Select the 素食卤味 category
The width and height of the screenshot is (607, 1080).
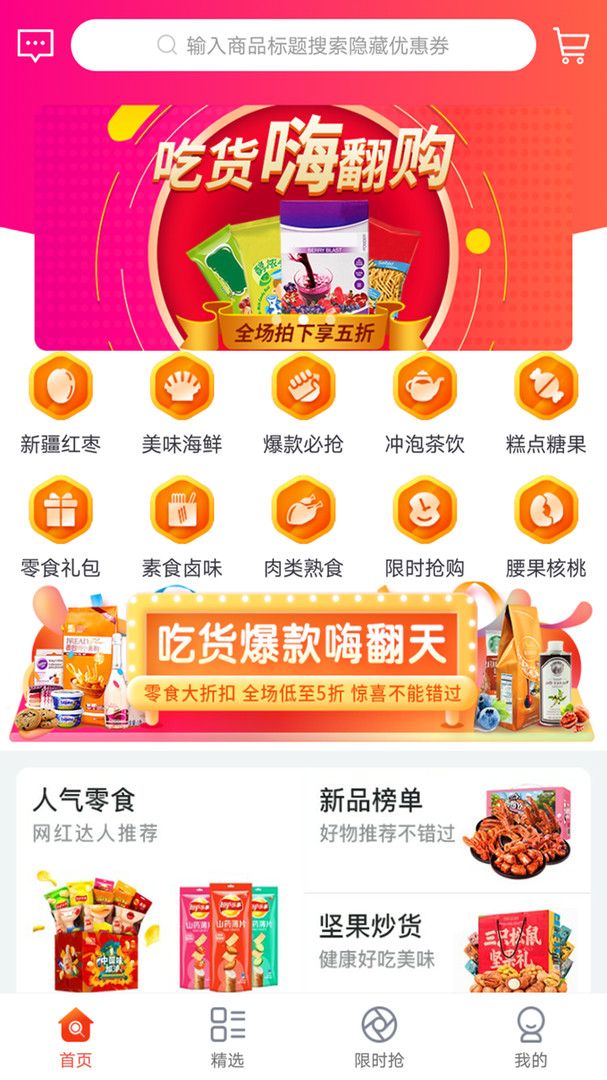(181, 527)
